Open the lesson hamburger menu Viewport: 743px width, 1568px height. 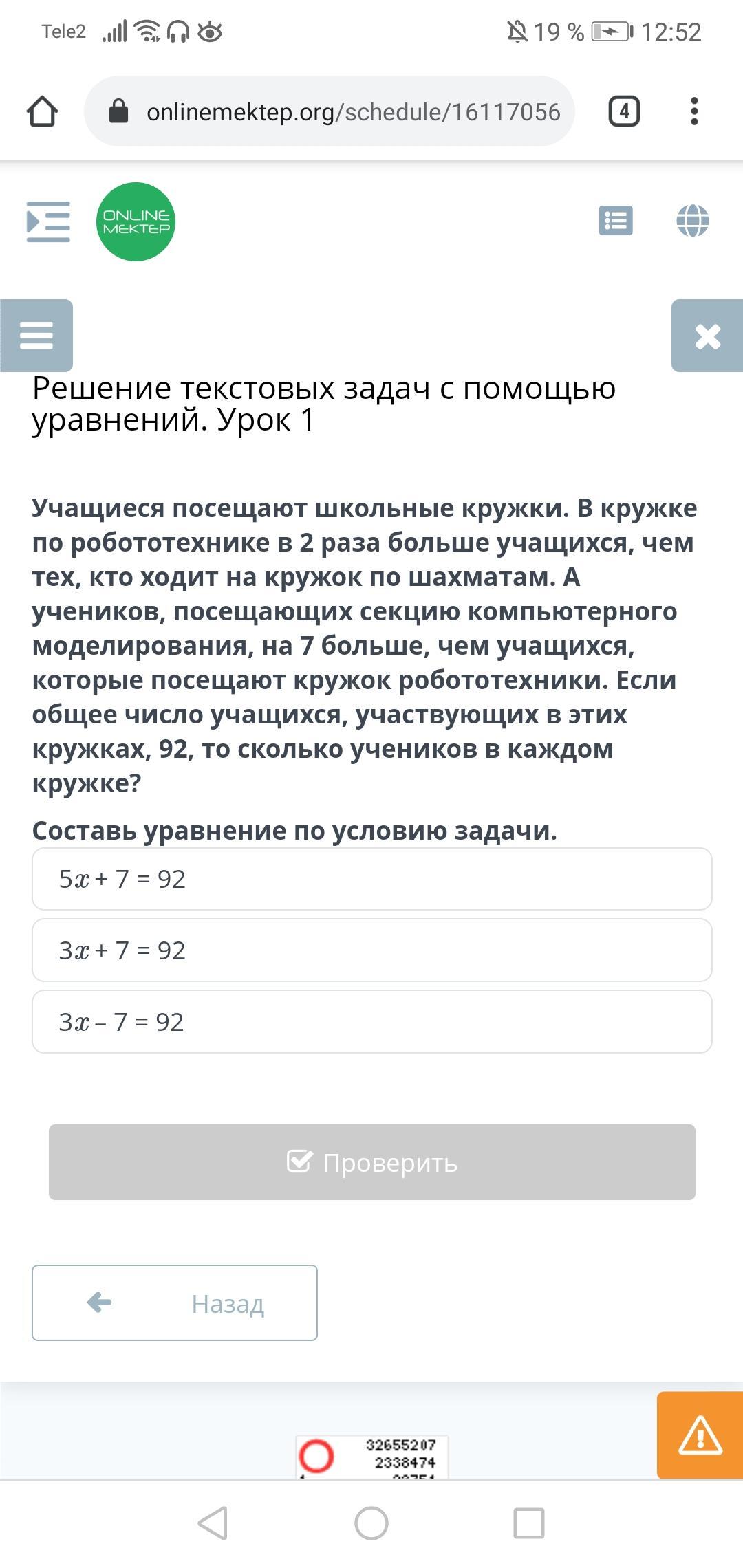click(x=36, y=336)
